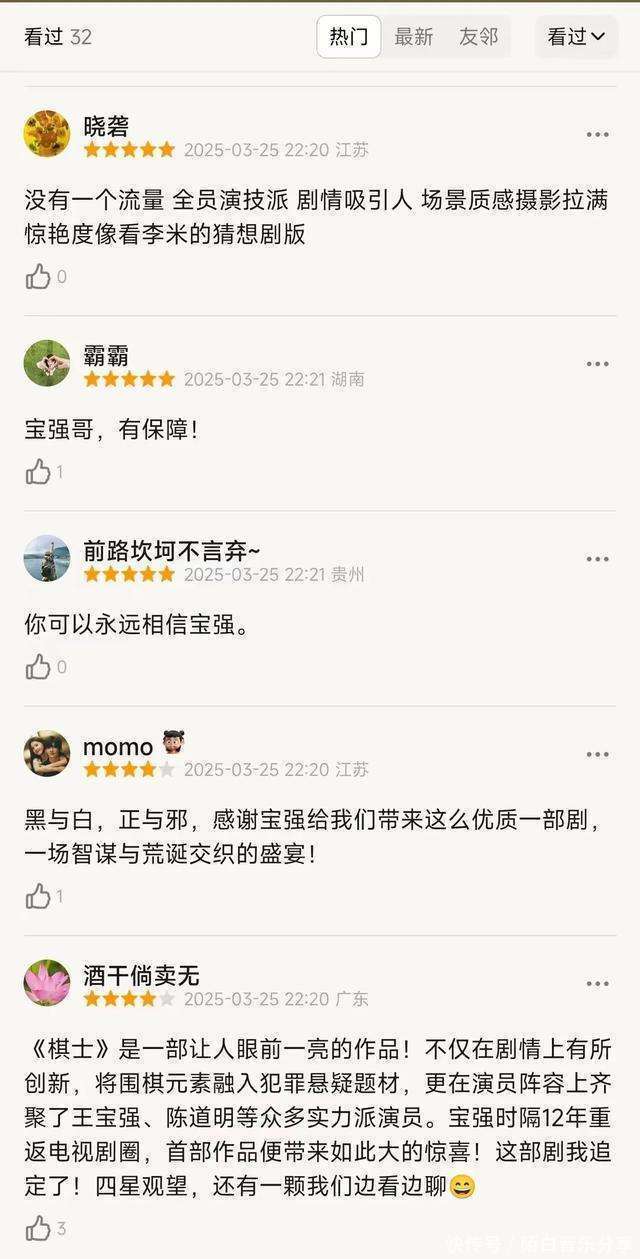
Task: Open overflow menu on momo's review
Action: [x=597, y=755]
